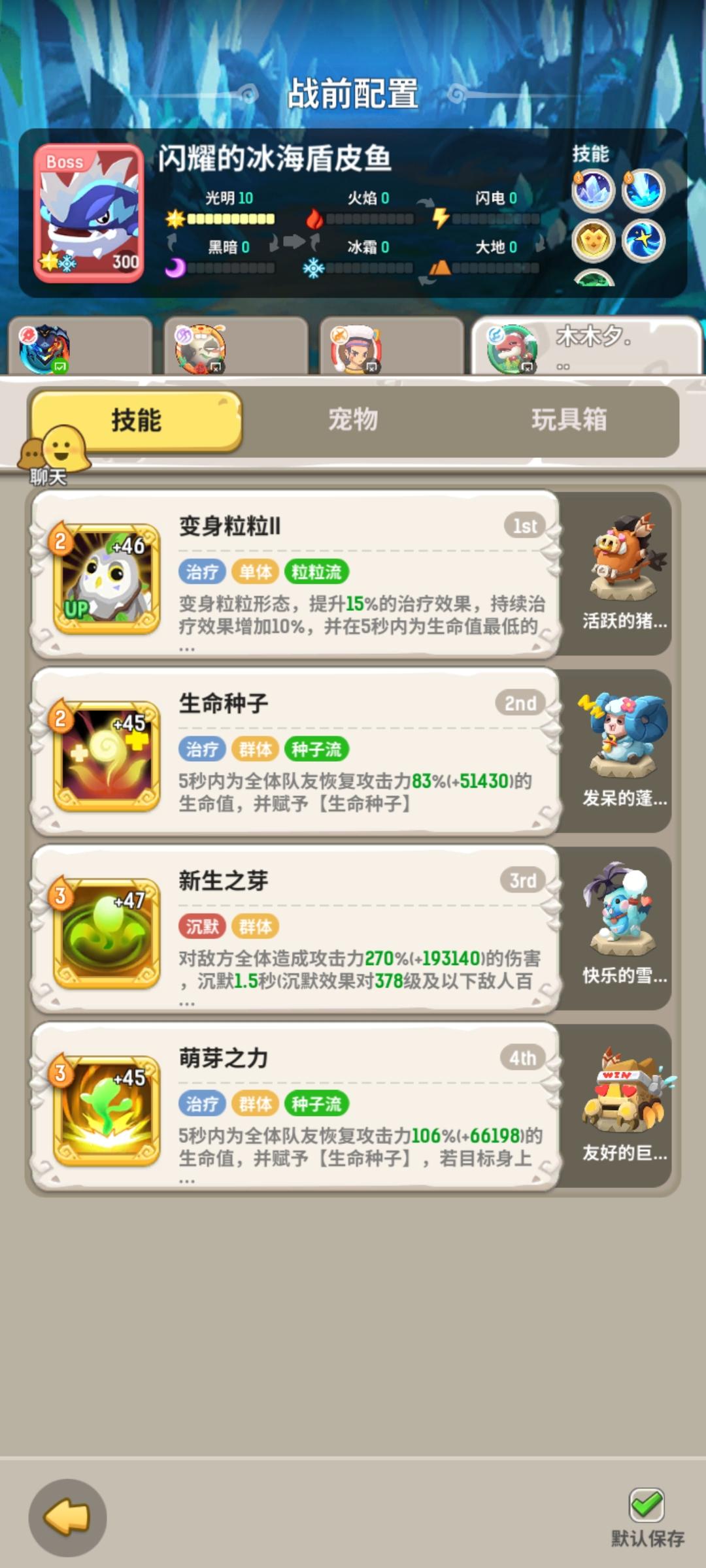Open the 变身粒粒II skill card
The image size is (706, 1568).
(295, 574)
